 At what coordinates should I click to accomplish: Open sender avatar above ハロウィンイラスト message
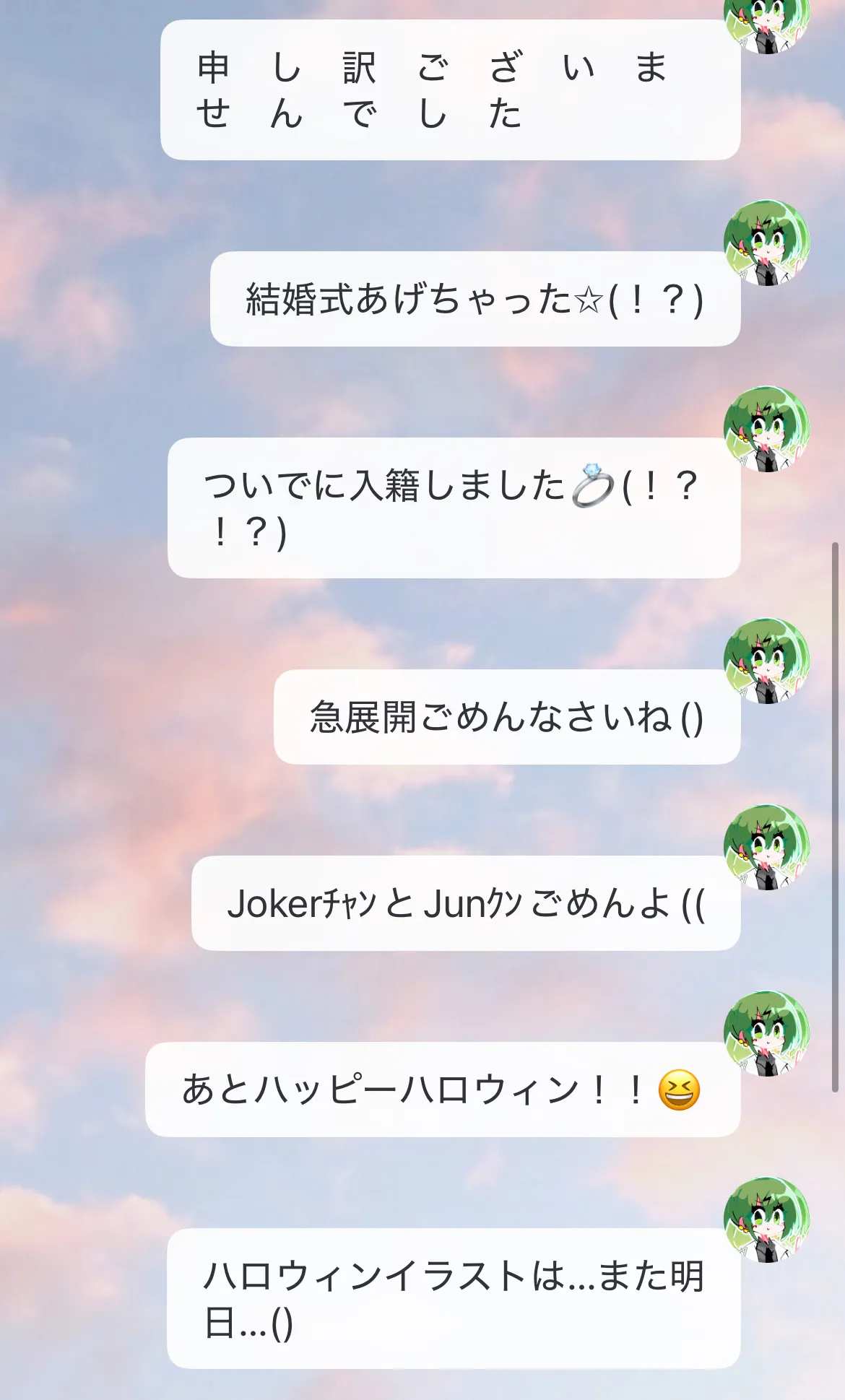pos(767,1219)
